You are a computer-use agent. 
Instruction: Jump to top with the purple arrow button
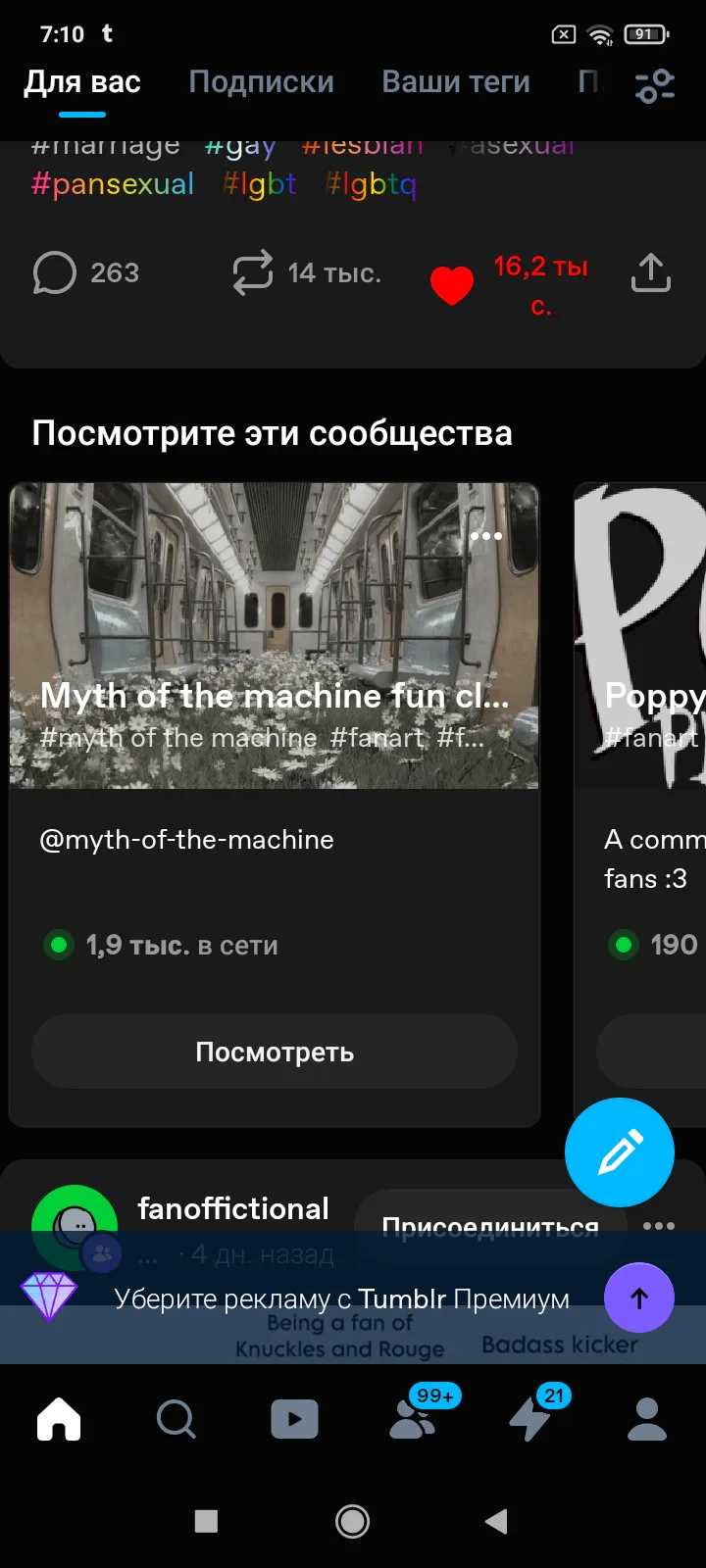(x=639, y=1298)
